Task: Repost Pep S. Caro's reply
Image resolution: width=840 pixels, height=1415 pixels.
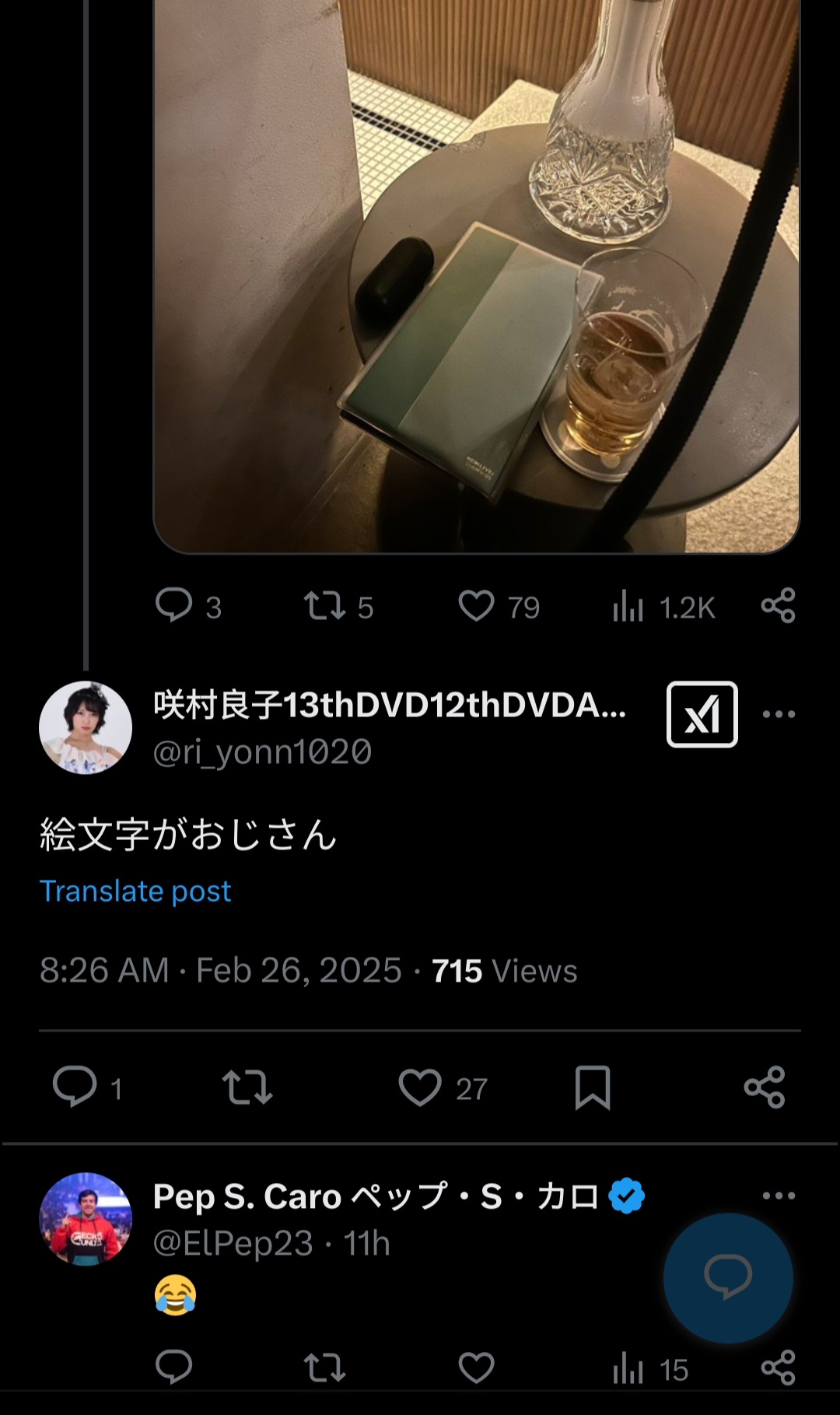Action: [324, 1368]
